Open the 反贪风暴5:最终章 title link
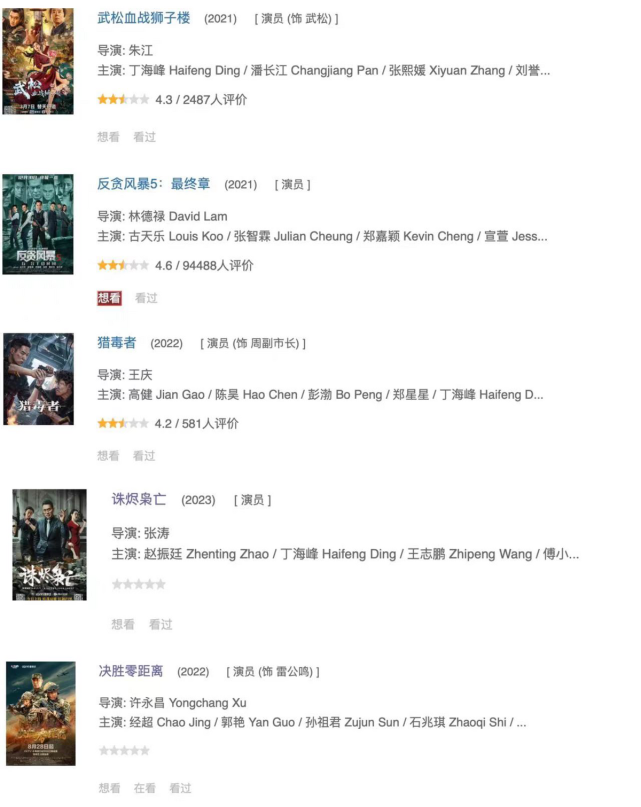The image size is (641, 807). point(153,184)
